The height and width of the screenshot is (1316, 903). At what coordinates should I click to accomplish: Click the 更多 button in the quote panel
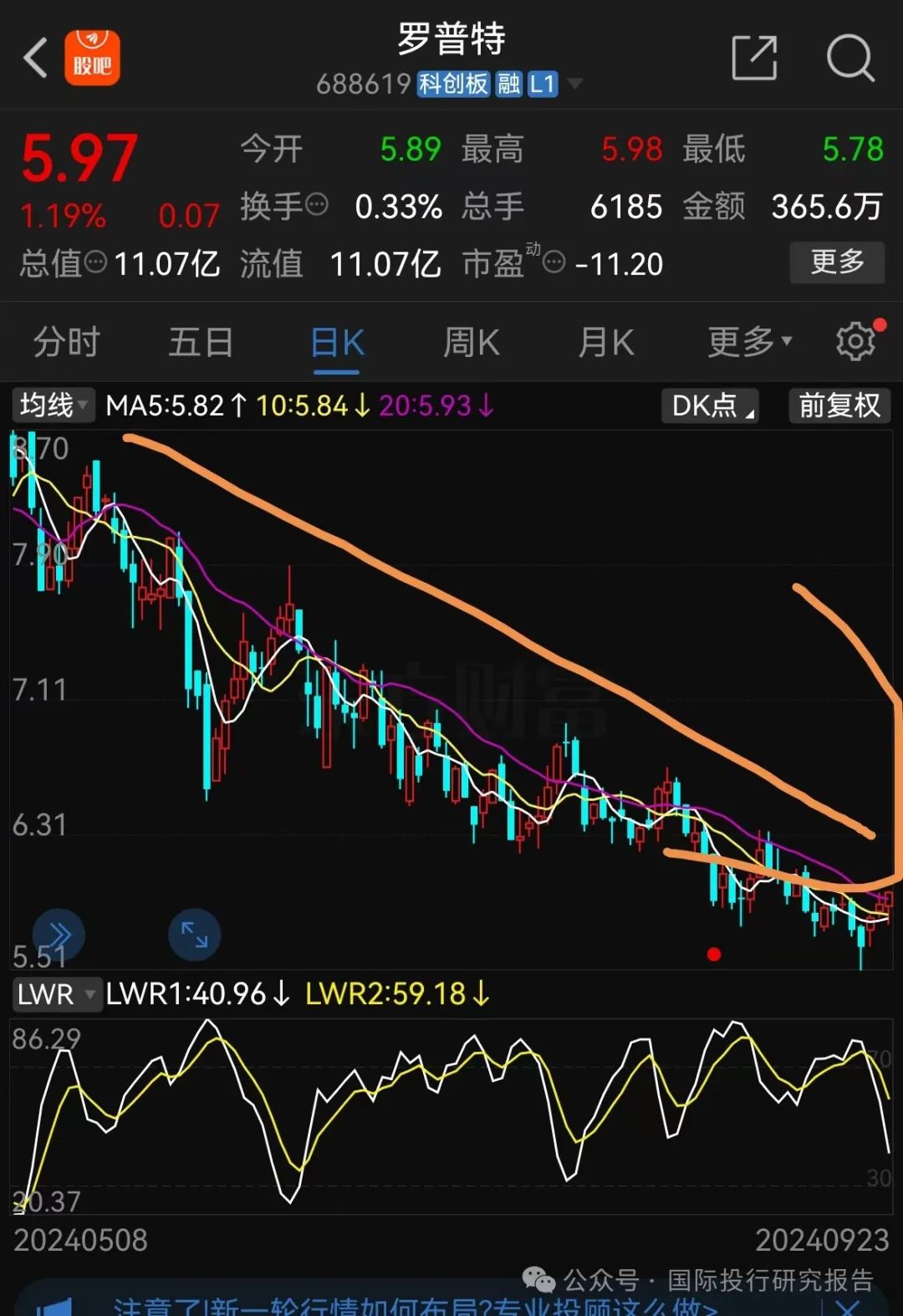[837, 263]
